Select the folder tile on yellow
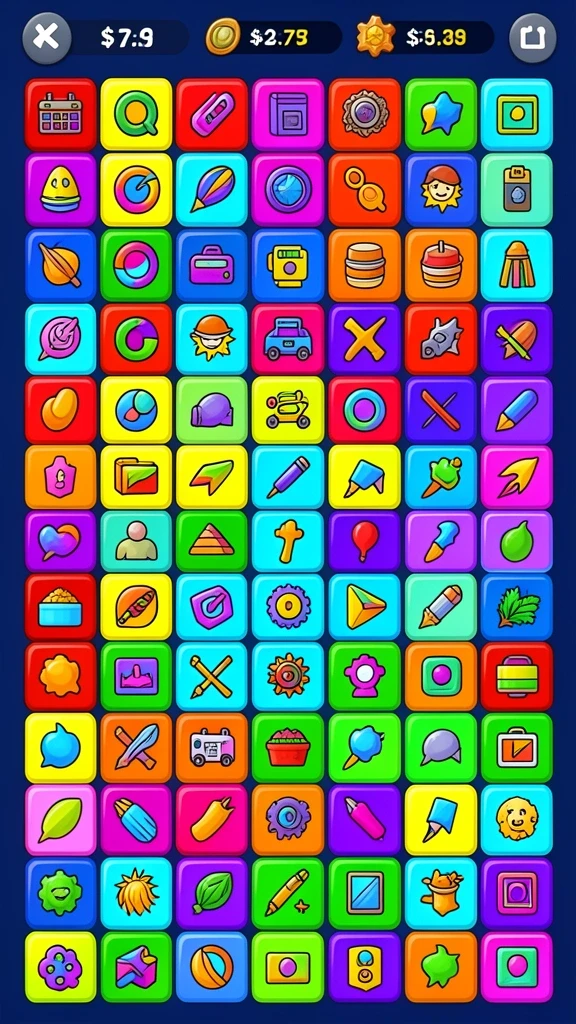The width and height of the screenshot is (576, 1024). (136, 477)
